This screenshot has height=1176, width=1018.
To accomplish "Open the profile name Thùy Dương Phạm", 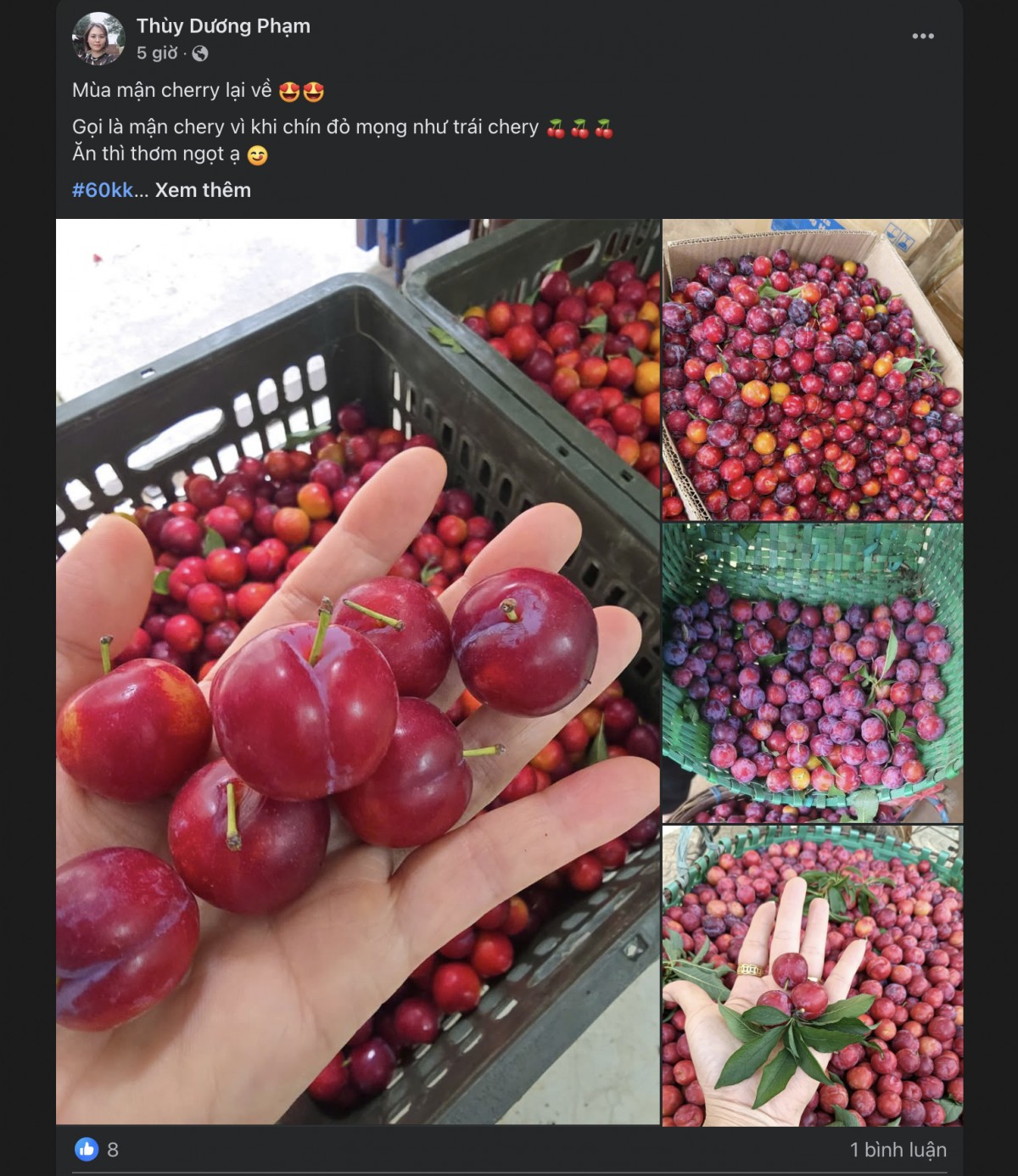I will pyautogui.click(x=223, y=26).
